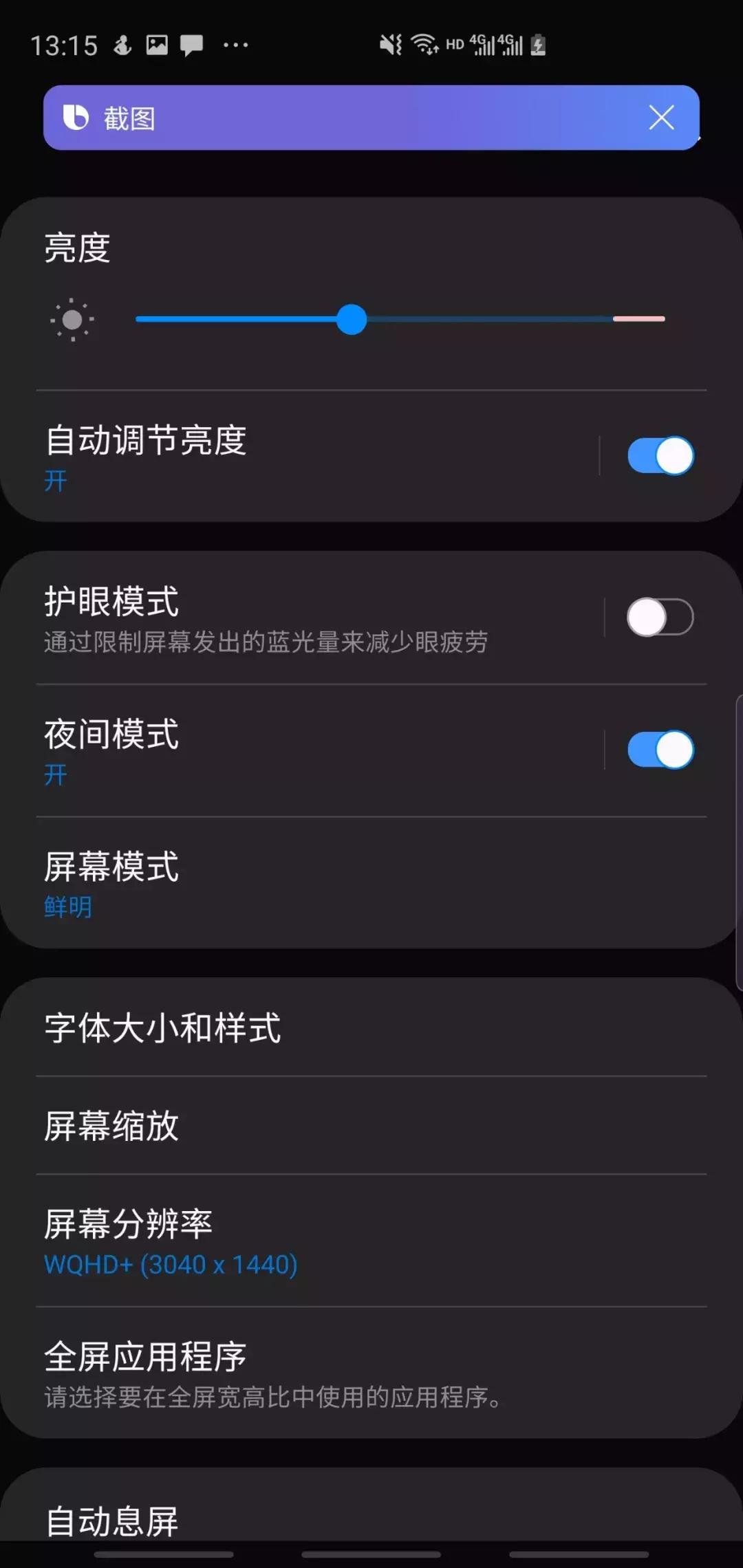The height and width of the screenshot is (1568, 743).
Task: Tap the vibrate mode icon in the status bar
Action: [x=389, y=45]
